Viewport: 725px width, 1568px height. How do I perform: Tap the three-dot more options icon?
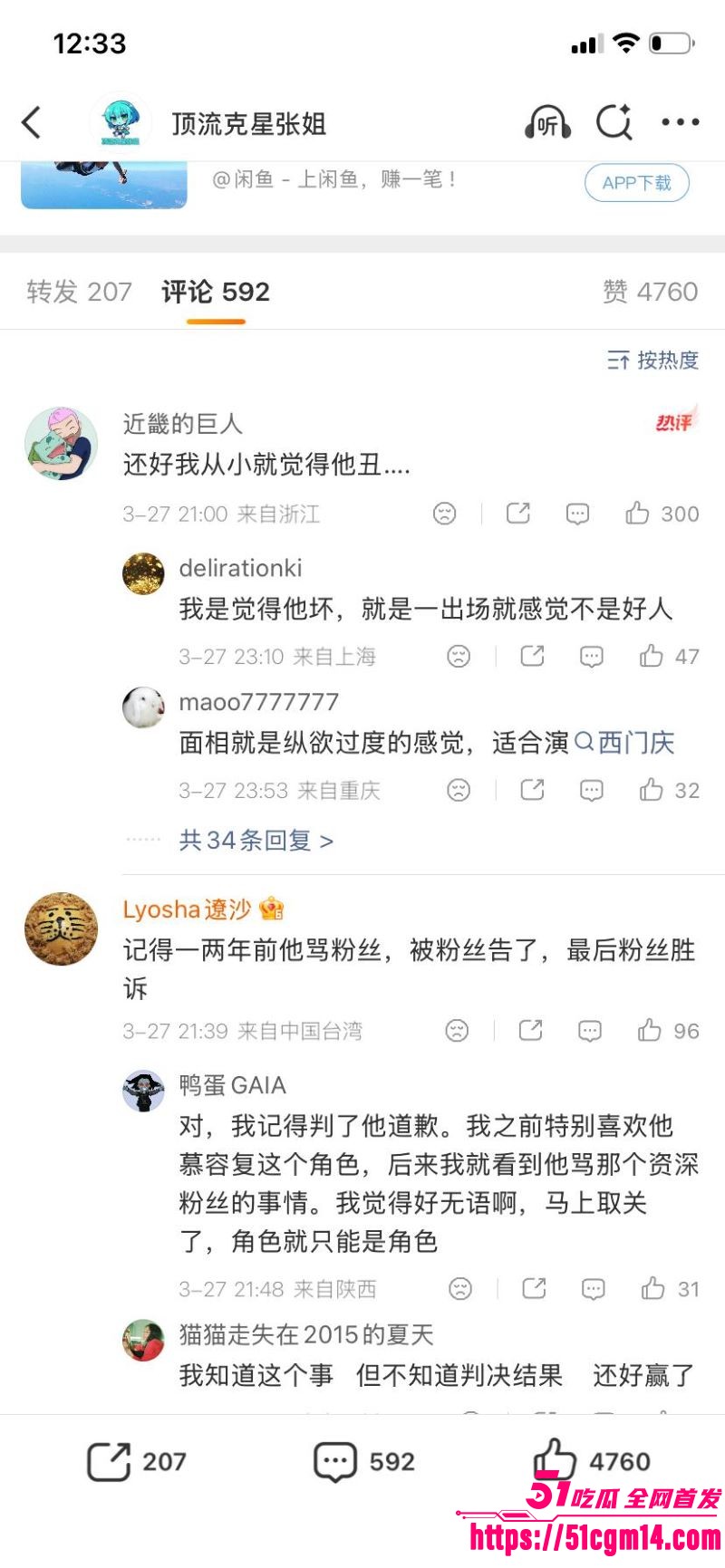click(680, 124)
